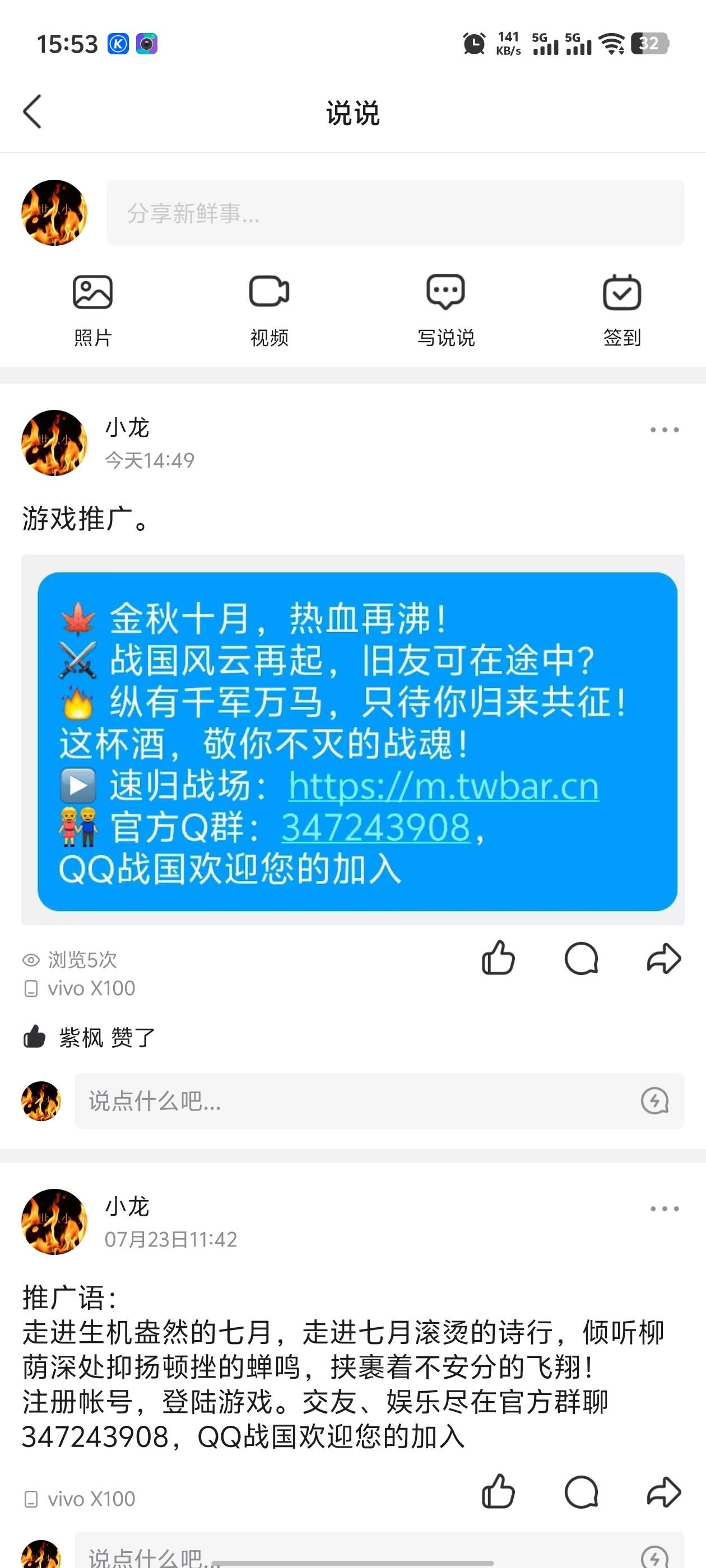Screen dimensions: 706x1568
Task: Go back from the 说说 page
Action: click(32, 112)
